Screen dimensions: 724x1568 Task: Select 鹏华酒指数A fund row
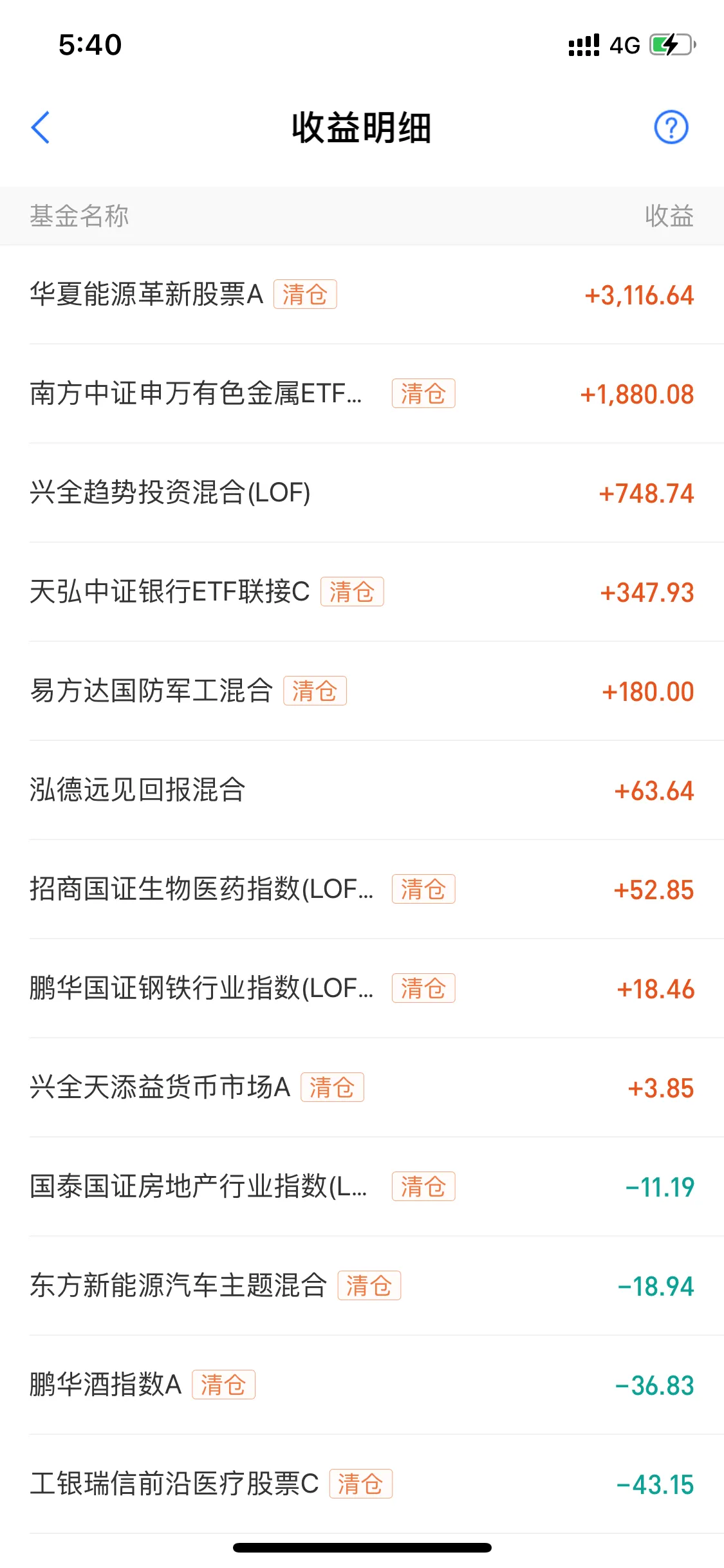point(106,1385)
